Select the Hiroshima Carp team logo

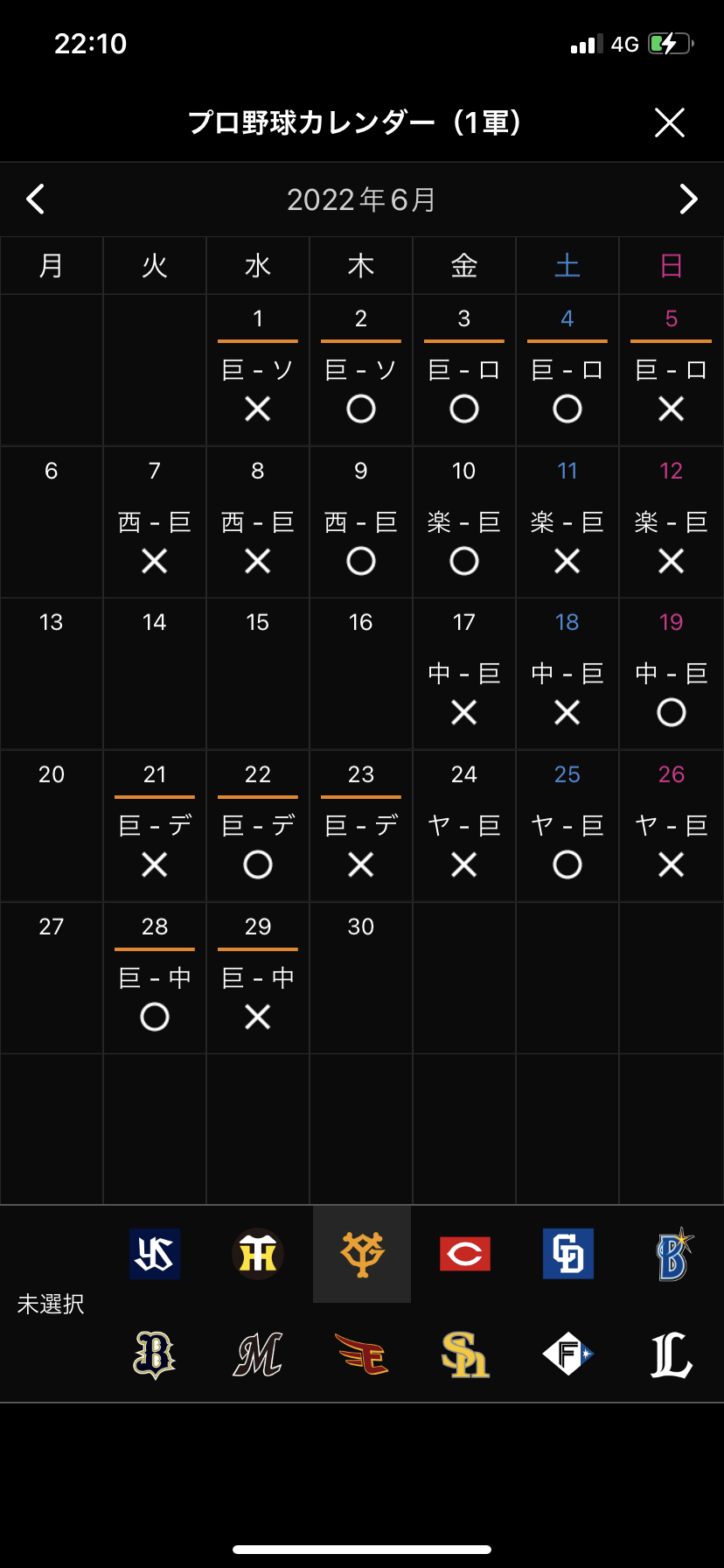click(464, 1254)
